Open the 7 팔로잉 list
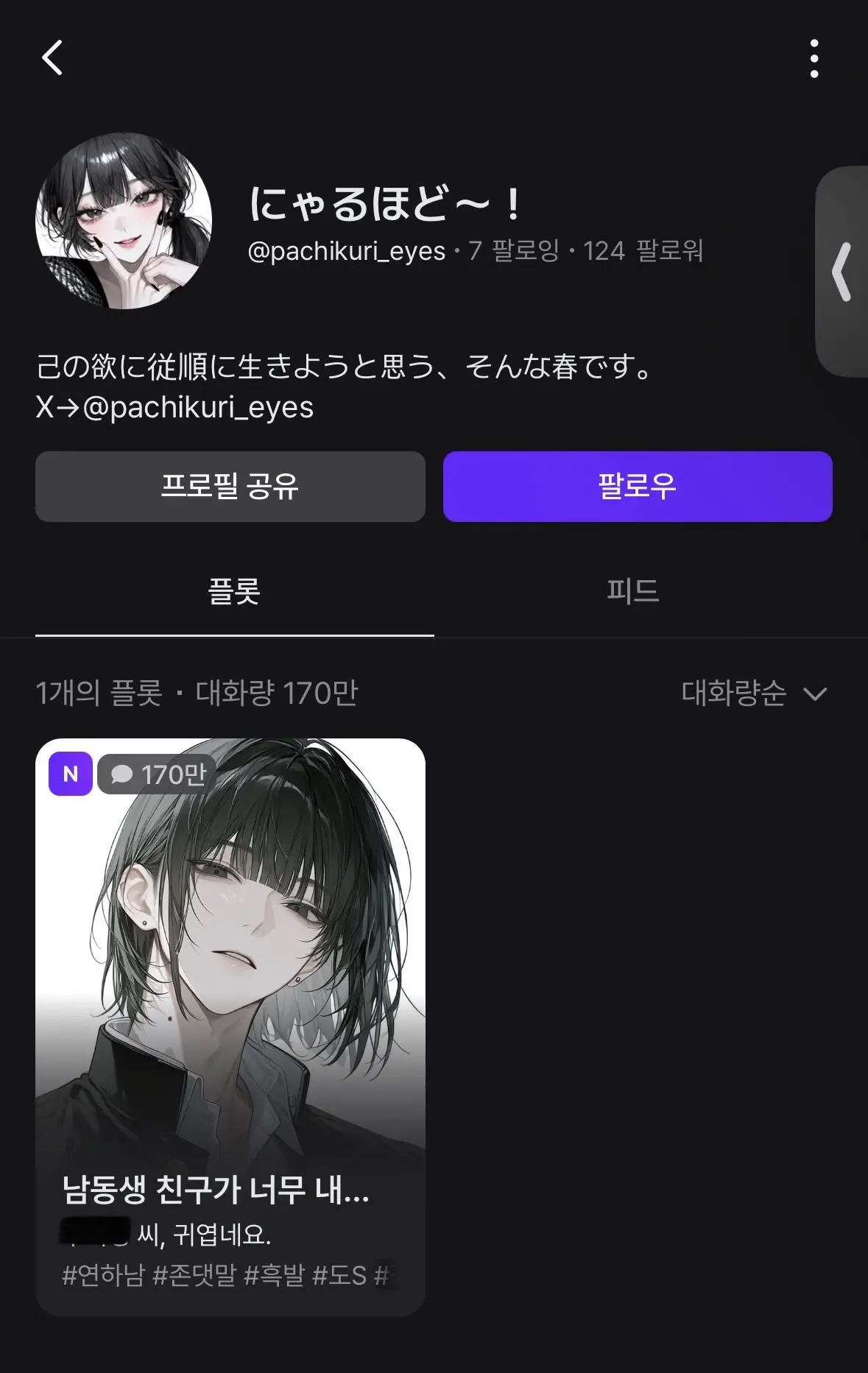 coord(513,251)
